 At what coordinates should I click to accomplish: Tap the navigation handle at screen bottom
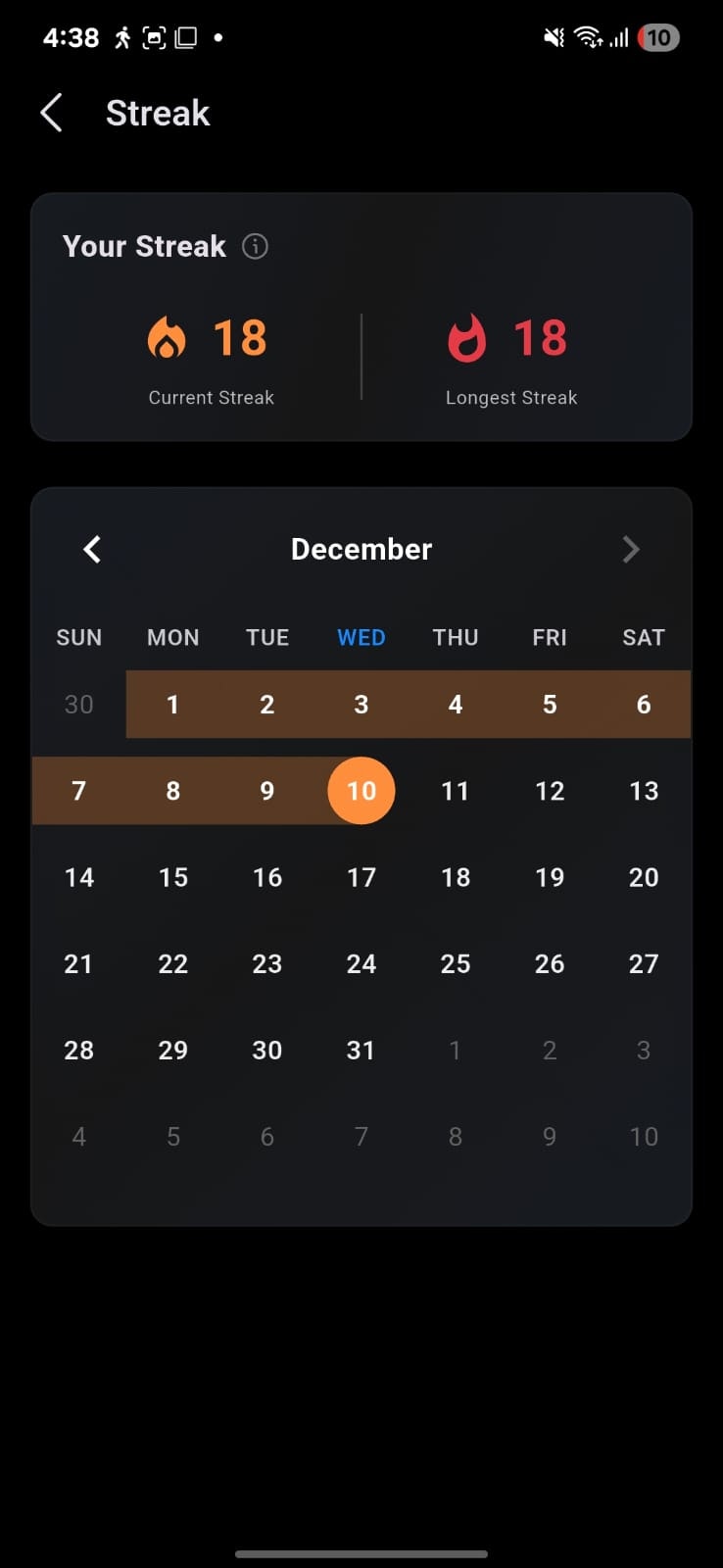pyautogui.click(x=361, y=1554)
